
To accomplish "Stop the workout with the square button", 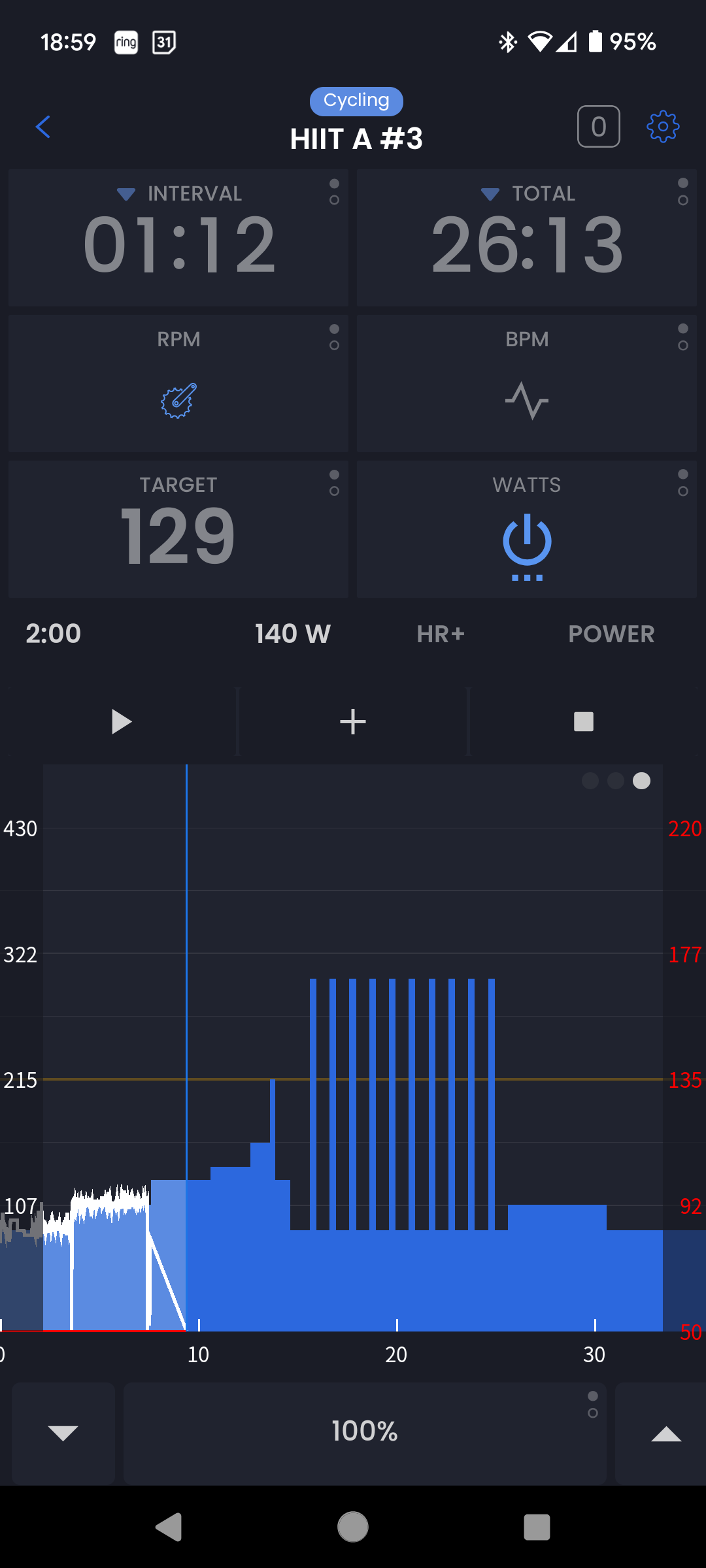I will click(583, 722).
